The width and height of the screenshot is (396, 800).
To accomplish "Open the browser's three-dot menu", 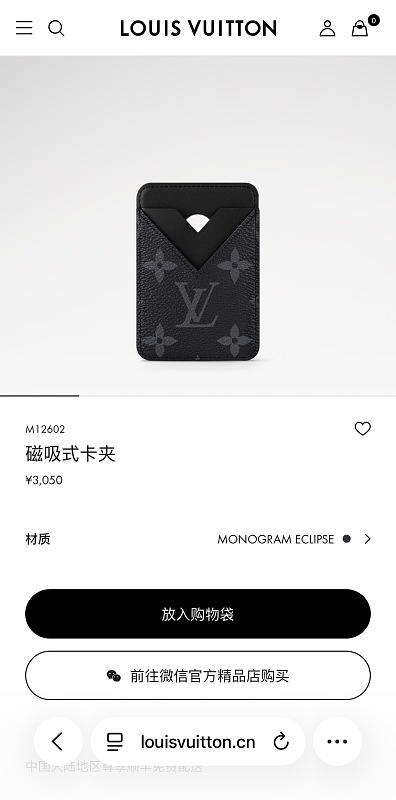I will pyautogui.click(x=337, y=741).
